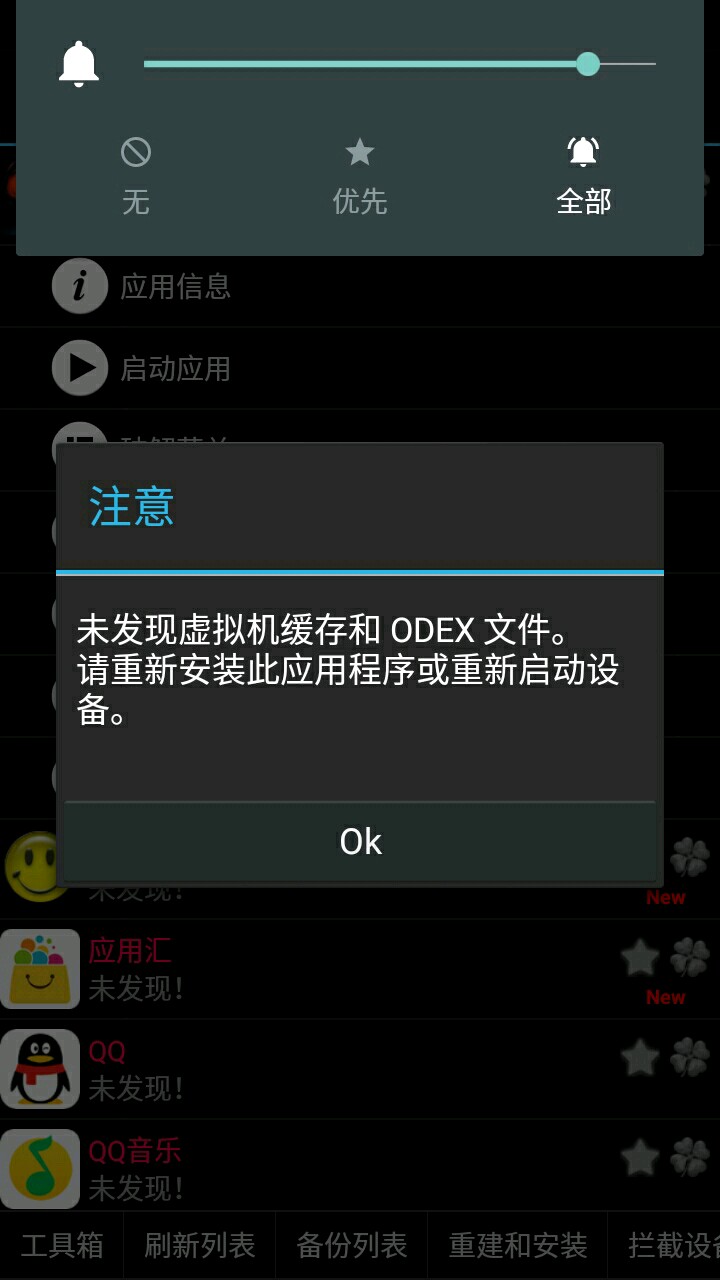Viewport: 720px width, 1280px height.
Task: Select the 优先 priority mode
Action: pyautogui.click(x=359, y=176)
